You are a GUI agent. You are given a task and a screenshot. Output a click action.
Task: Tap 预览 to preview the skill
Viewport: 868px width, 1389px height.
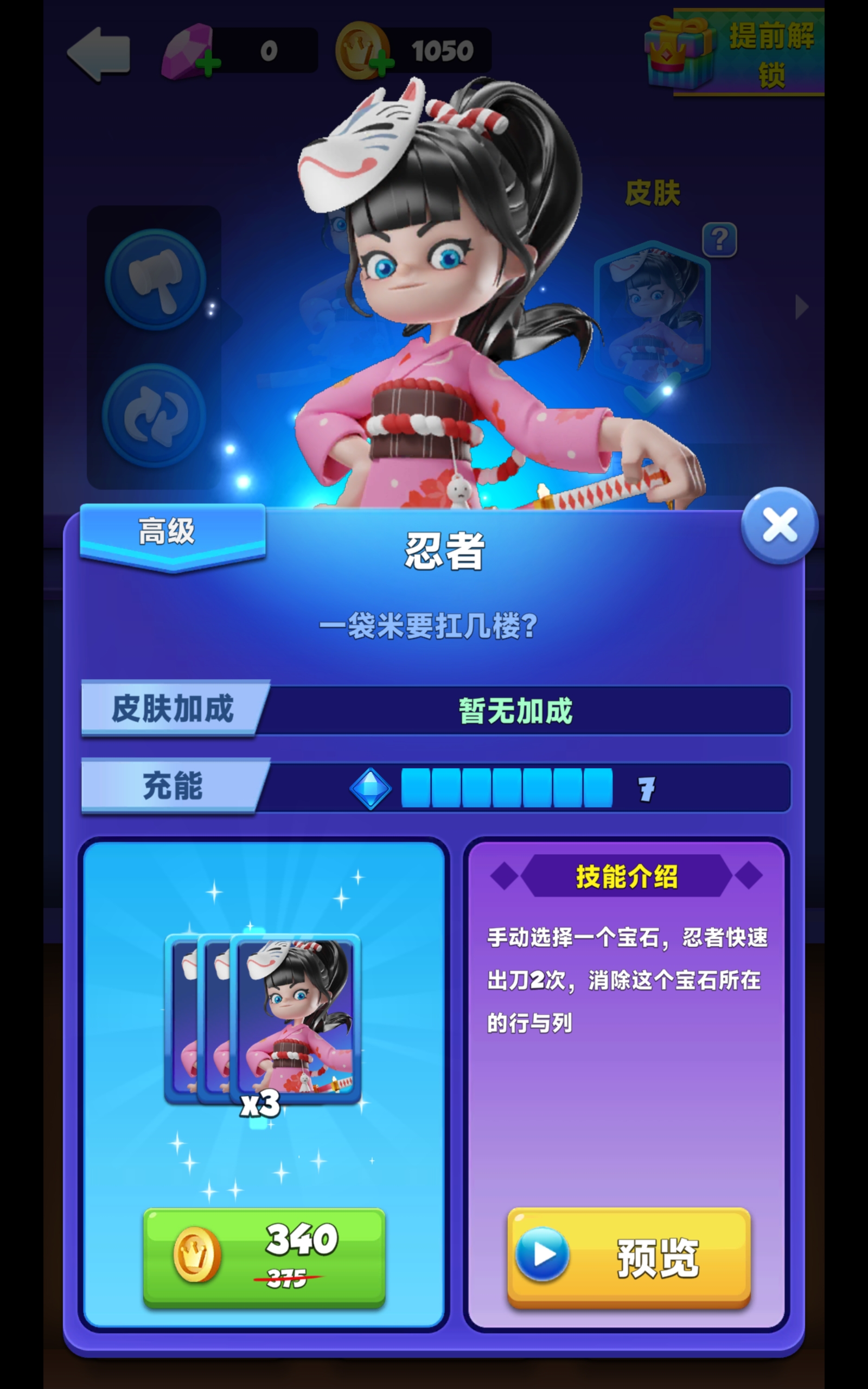tap(629, 1258)
